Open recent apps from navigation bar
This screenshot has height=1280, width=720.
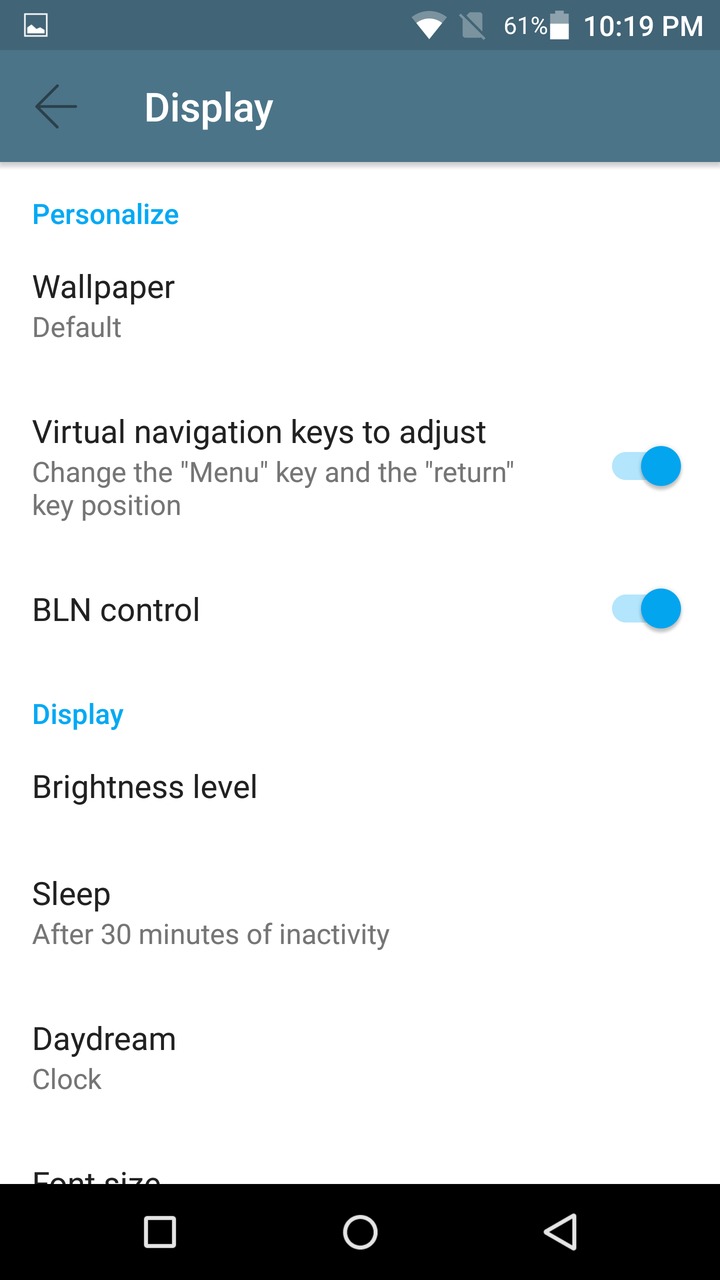pyautogui.click(x=160, y=1232)
